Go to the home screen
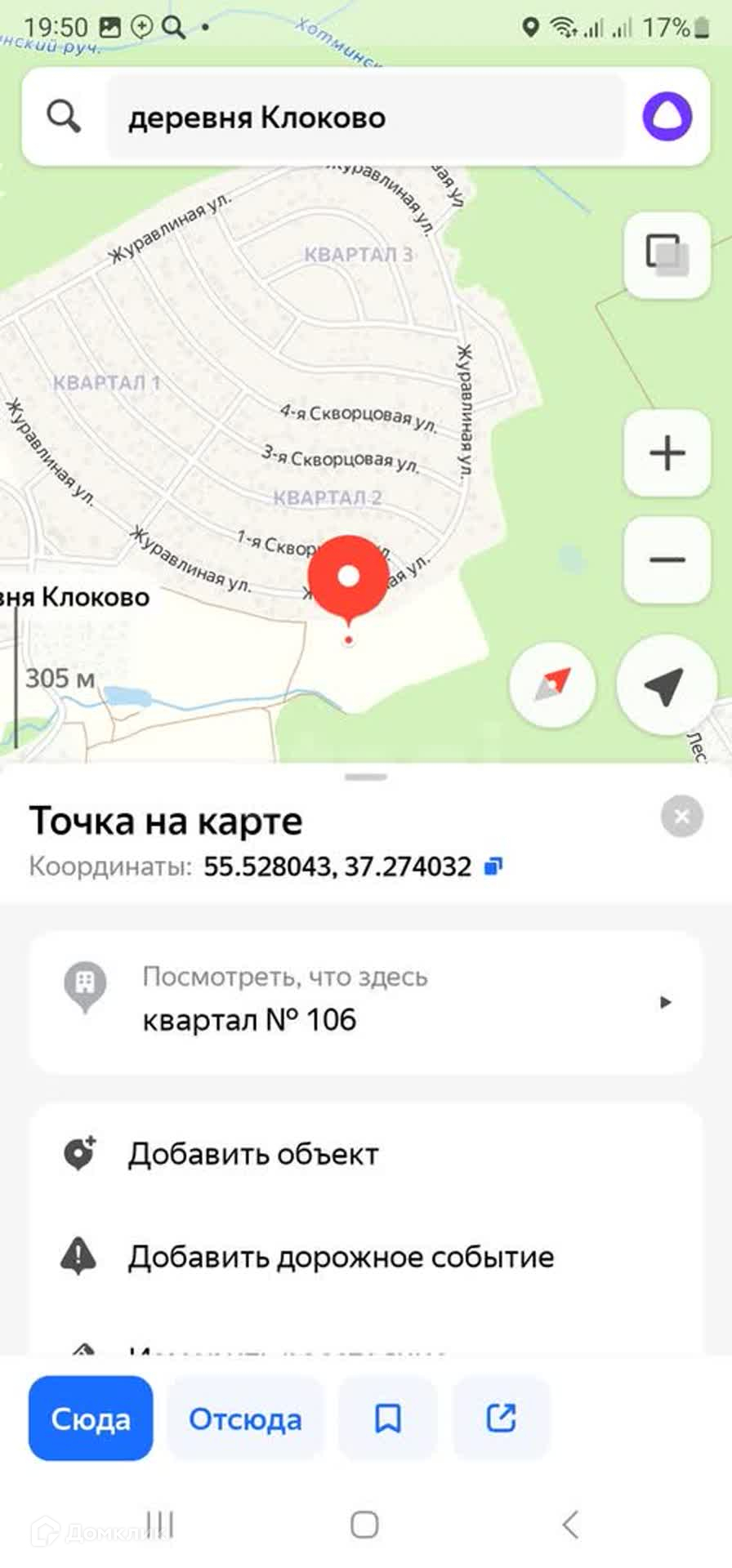The image size is (732, 1568). (x=364, y=1524)
